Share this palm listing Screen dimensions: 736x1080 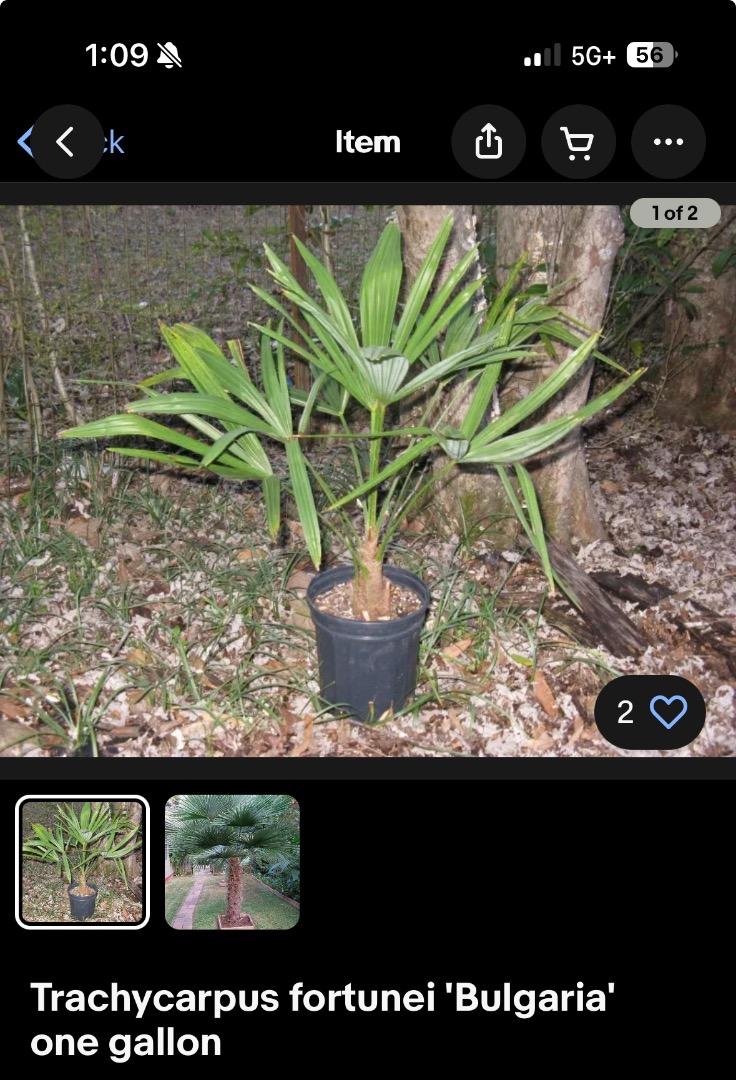488,142
